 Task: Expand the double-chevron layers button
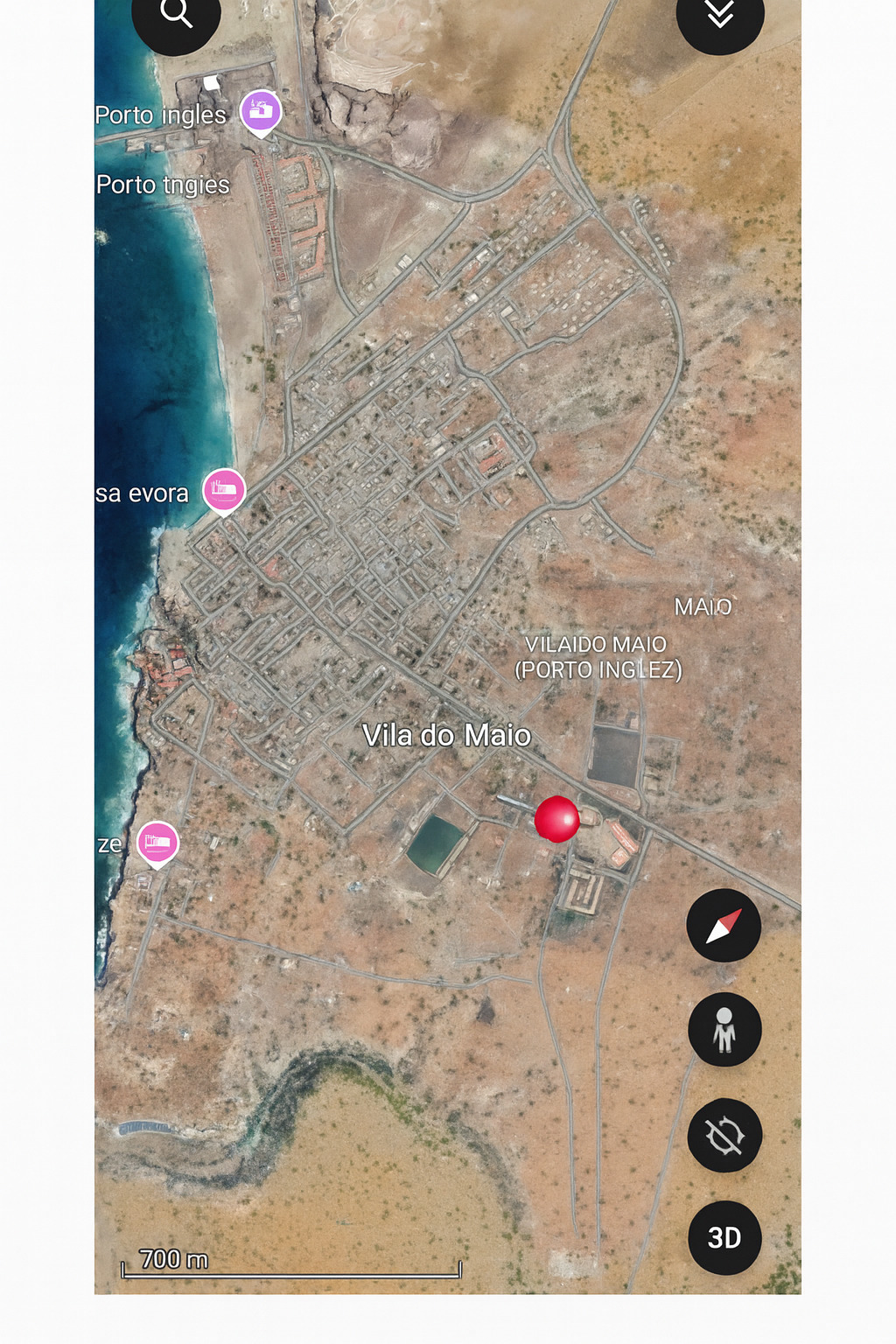[720, 16]
